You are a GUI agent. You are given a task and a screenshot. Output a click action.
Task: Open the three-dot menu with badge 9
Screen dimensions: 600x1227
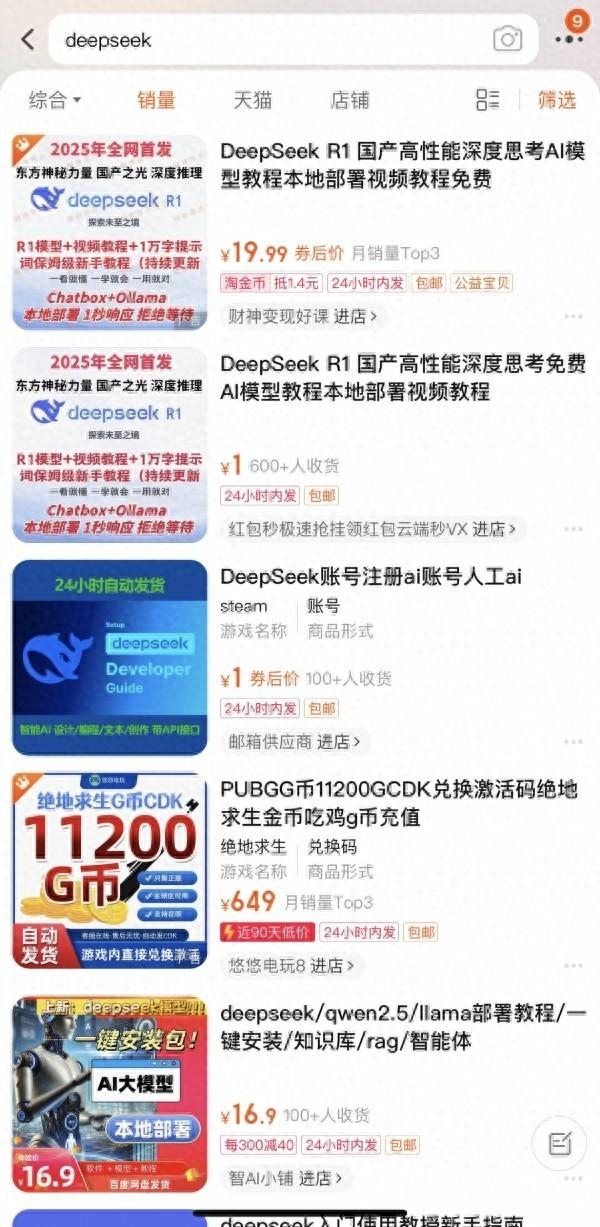click(569, 38)
